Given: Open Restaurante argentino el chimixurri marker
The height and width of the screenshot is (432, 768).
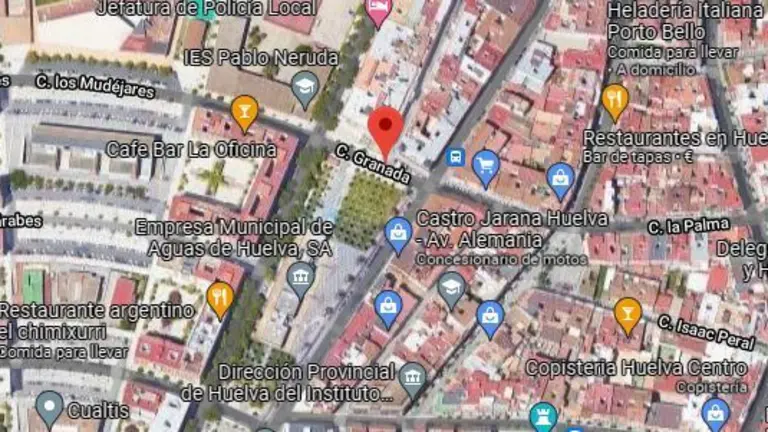Looking at the screenshot, I should (220, 296).
